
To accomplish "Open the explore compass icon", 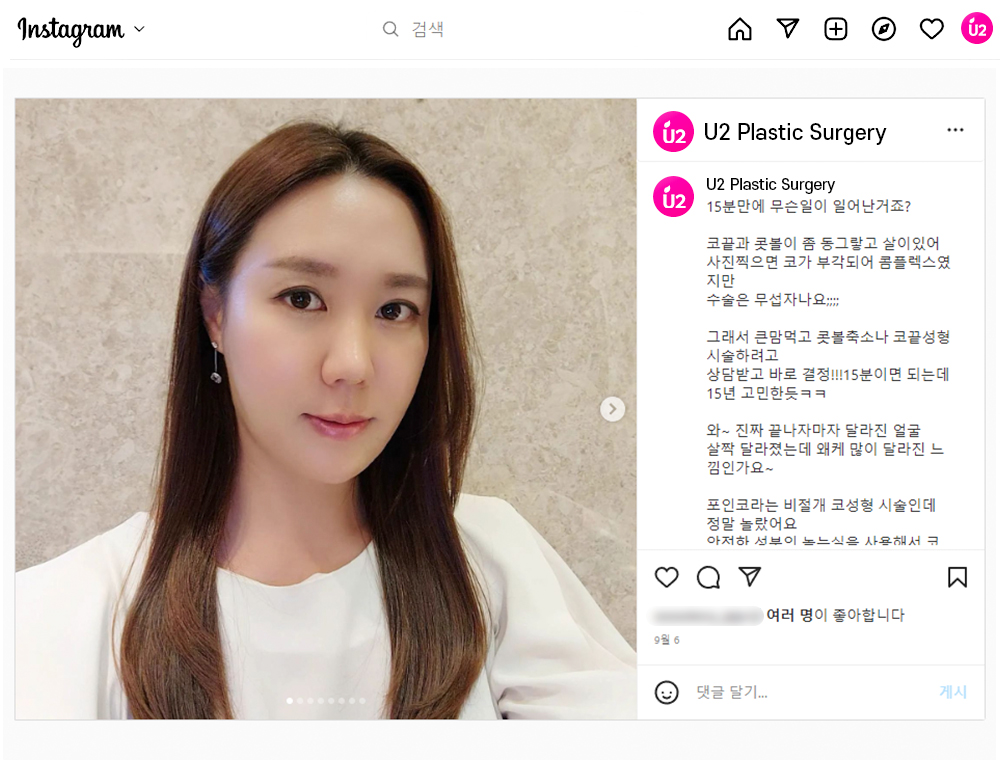I will coord(884,29).
